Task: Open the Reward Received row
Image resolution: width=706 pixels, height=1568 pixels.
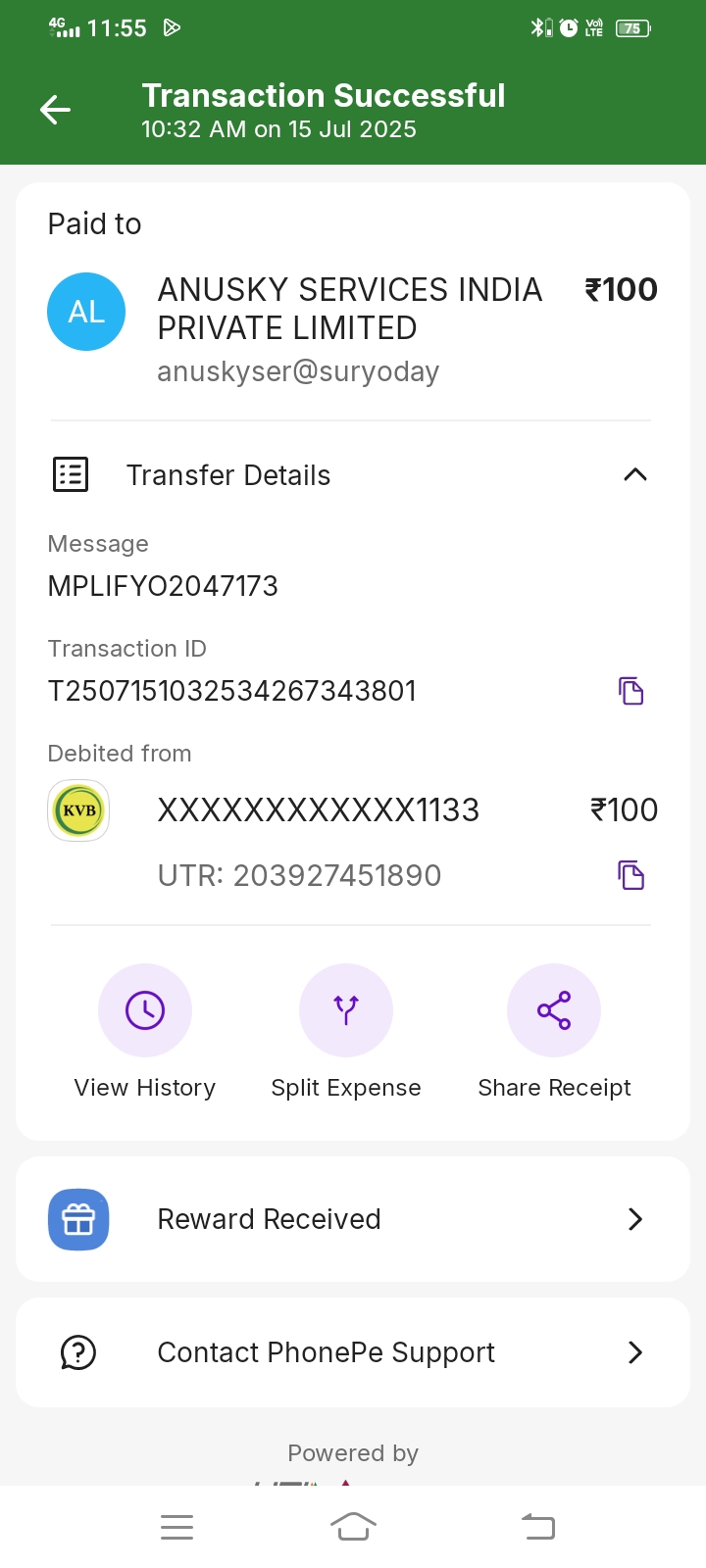Action: (x=353, y=1219)
